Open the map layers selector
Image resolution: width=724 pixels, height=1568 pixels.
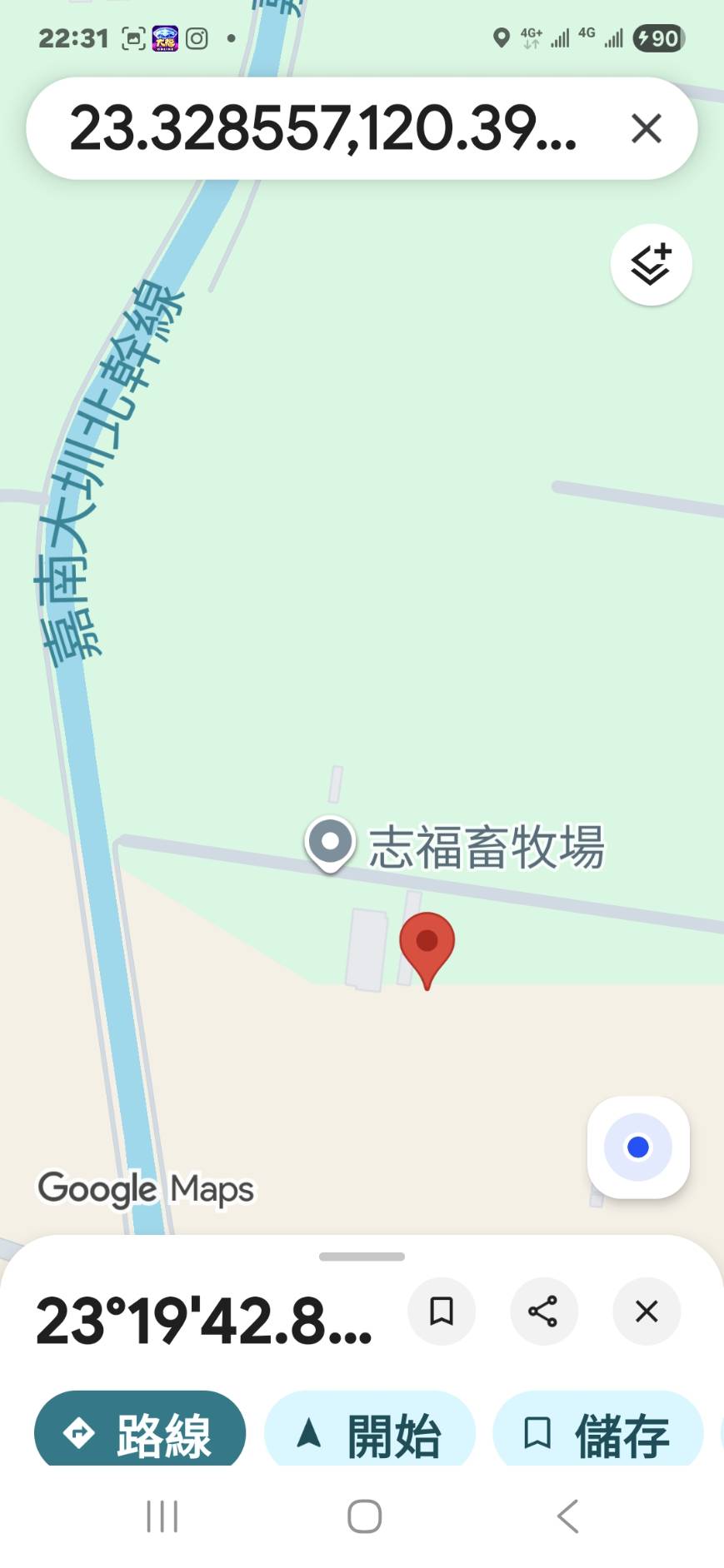651,265
